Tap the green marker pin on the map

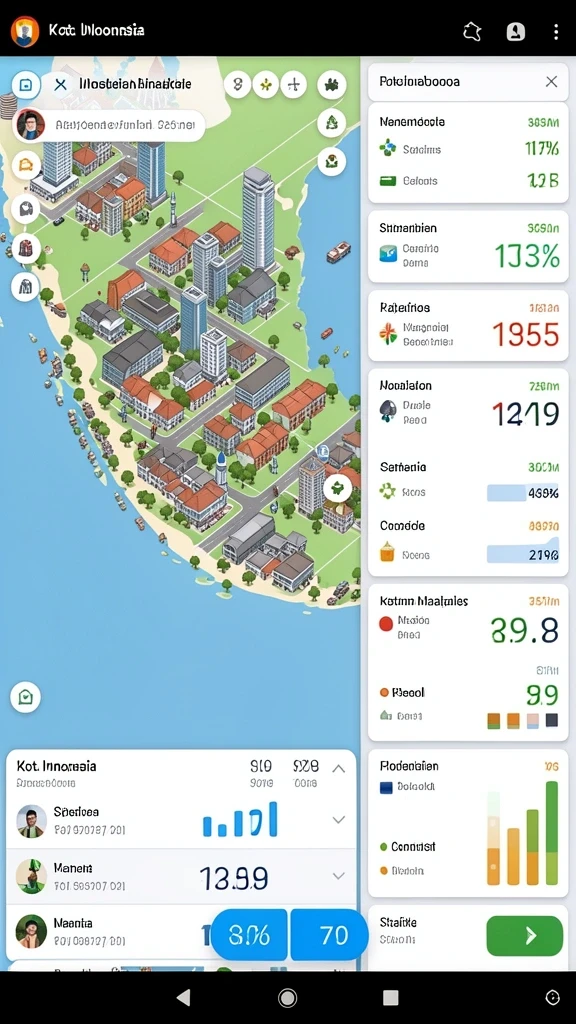point(338,488)
